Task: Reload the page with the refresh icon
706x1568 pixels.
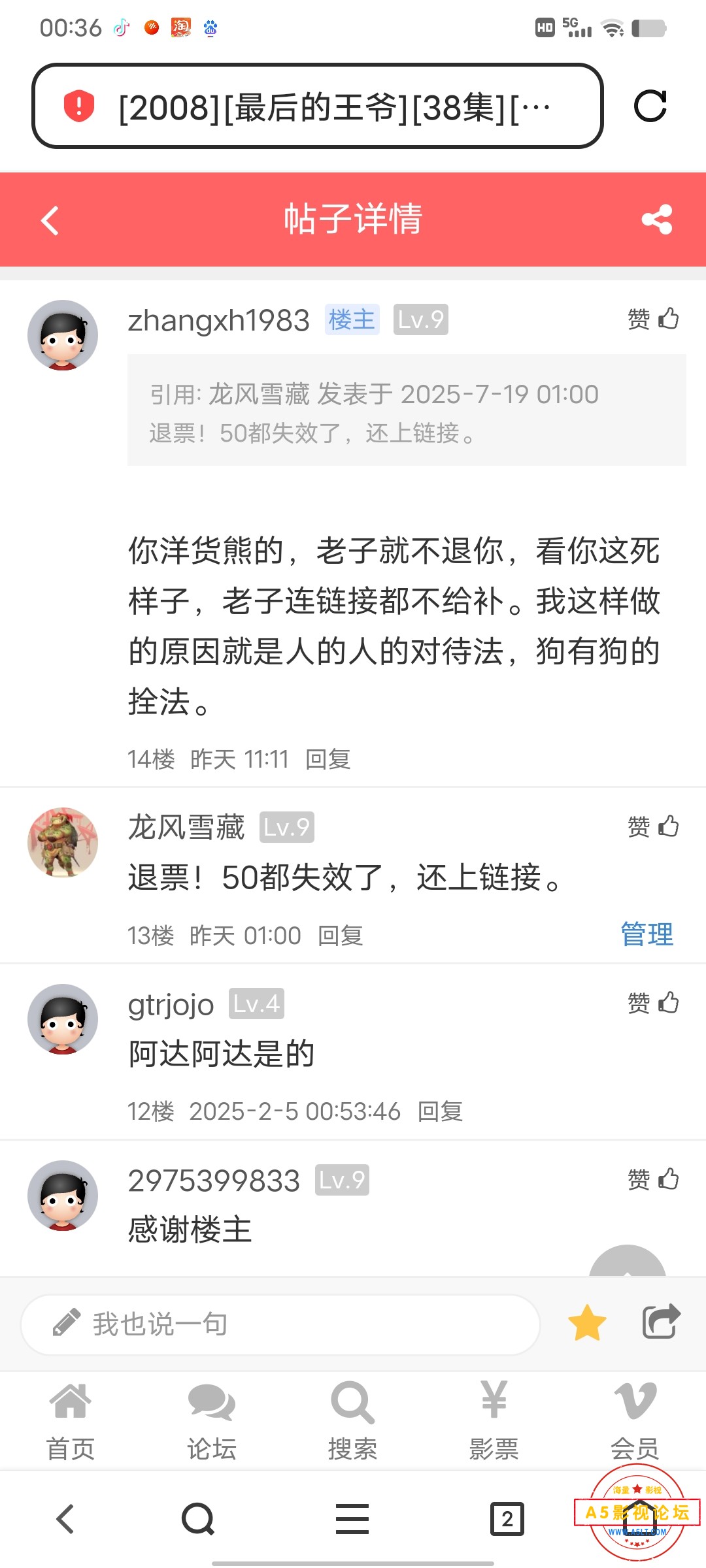Action: coord(650,106)
